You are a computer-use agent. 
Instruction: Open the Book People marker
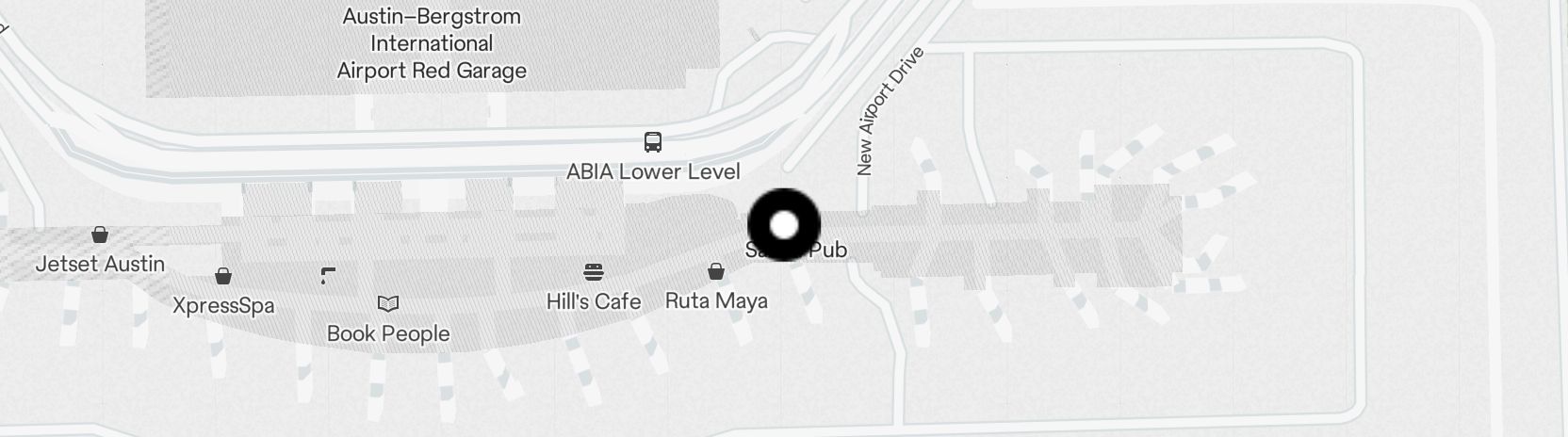(x=388, y=304)
